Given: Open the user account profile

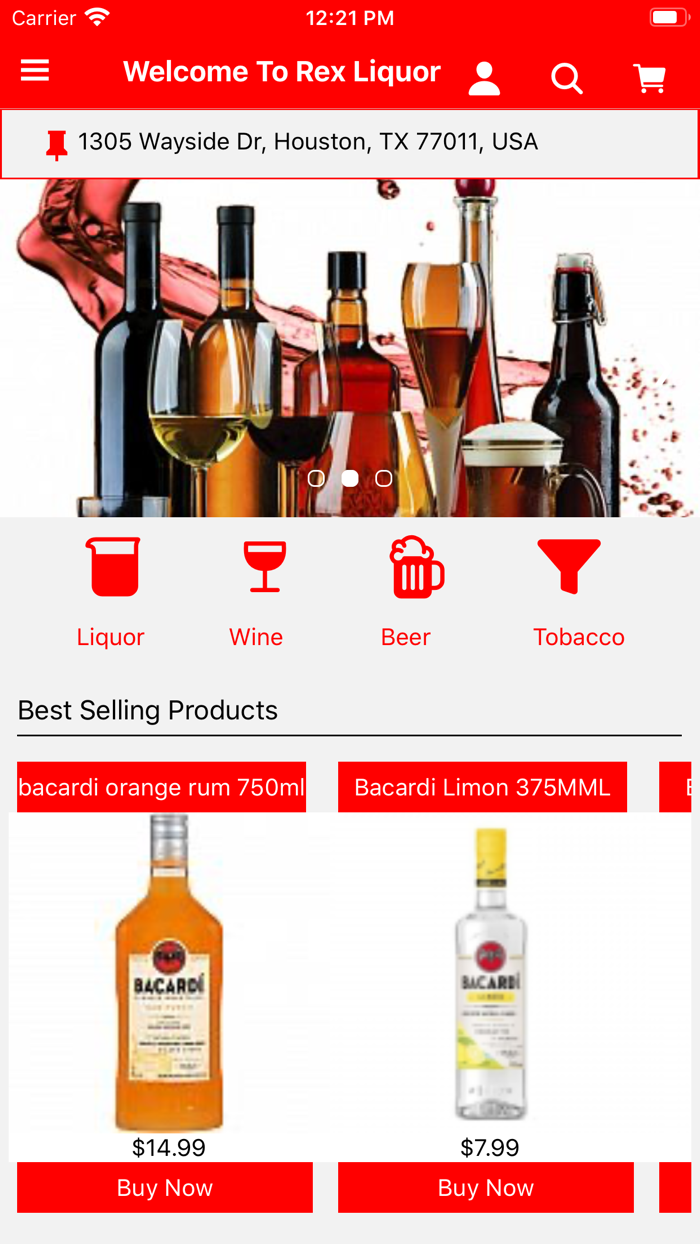Looking at the screenshot, I should pos(484,78).
